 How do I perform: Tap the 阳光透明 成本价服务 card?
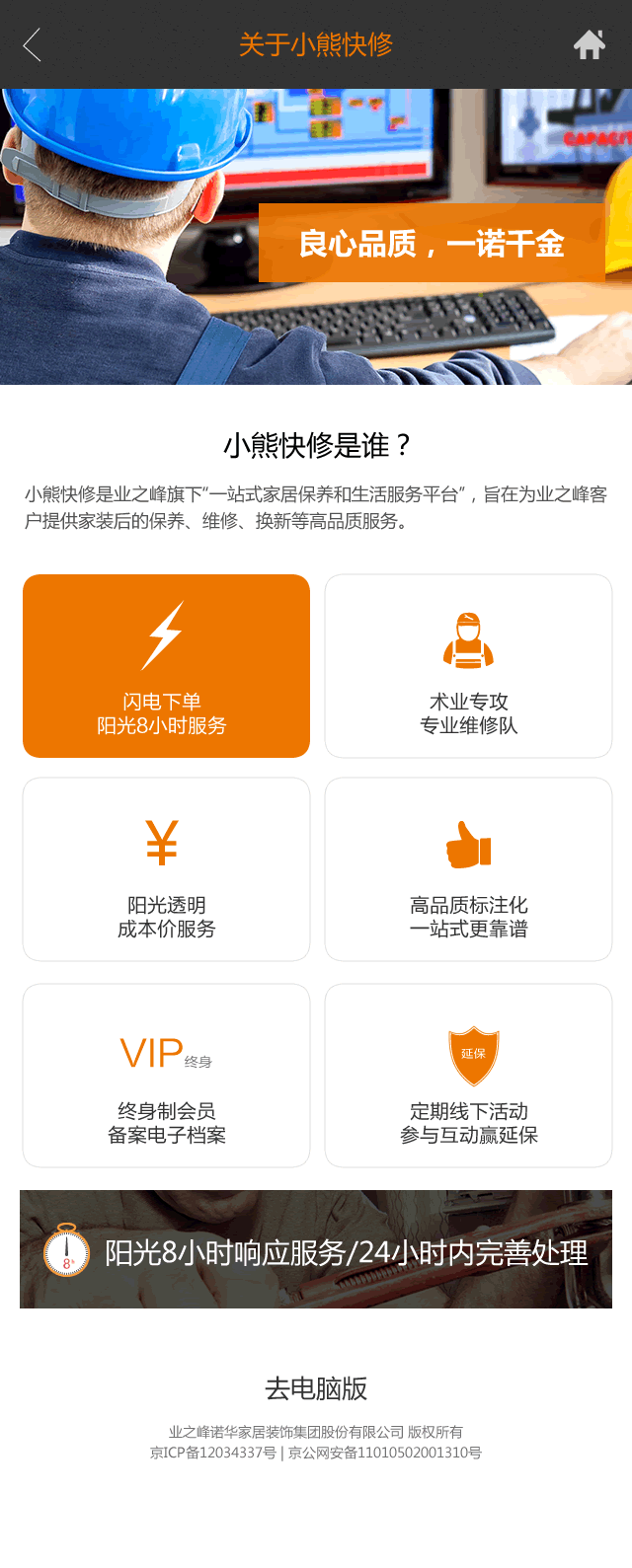[x=166, y=869]
